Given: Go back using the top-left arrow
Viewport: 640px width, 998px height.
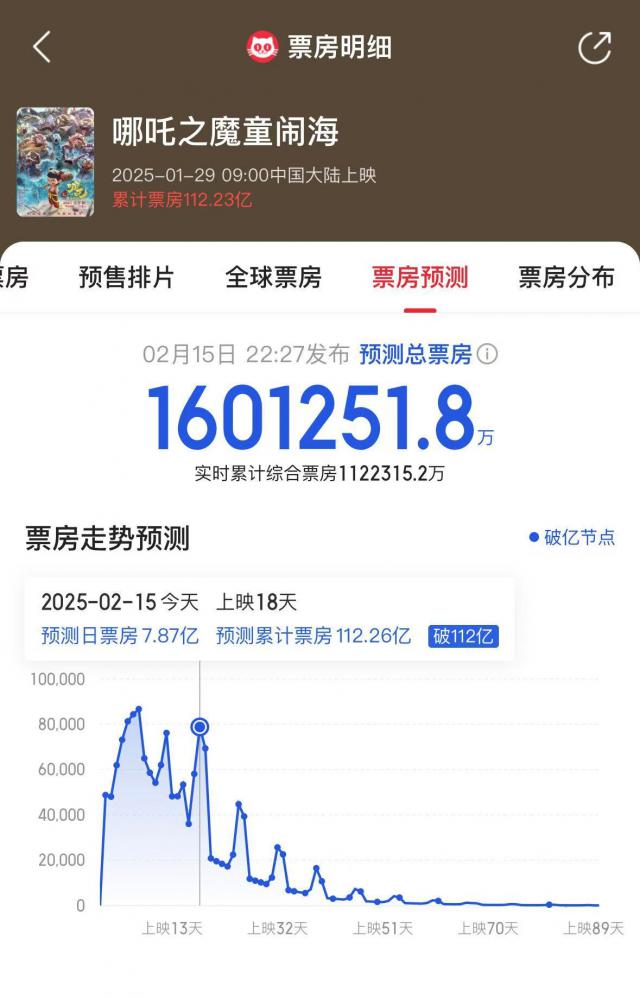Looking at the screenshot, I should (41, 47).
